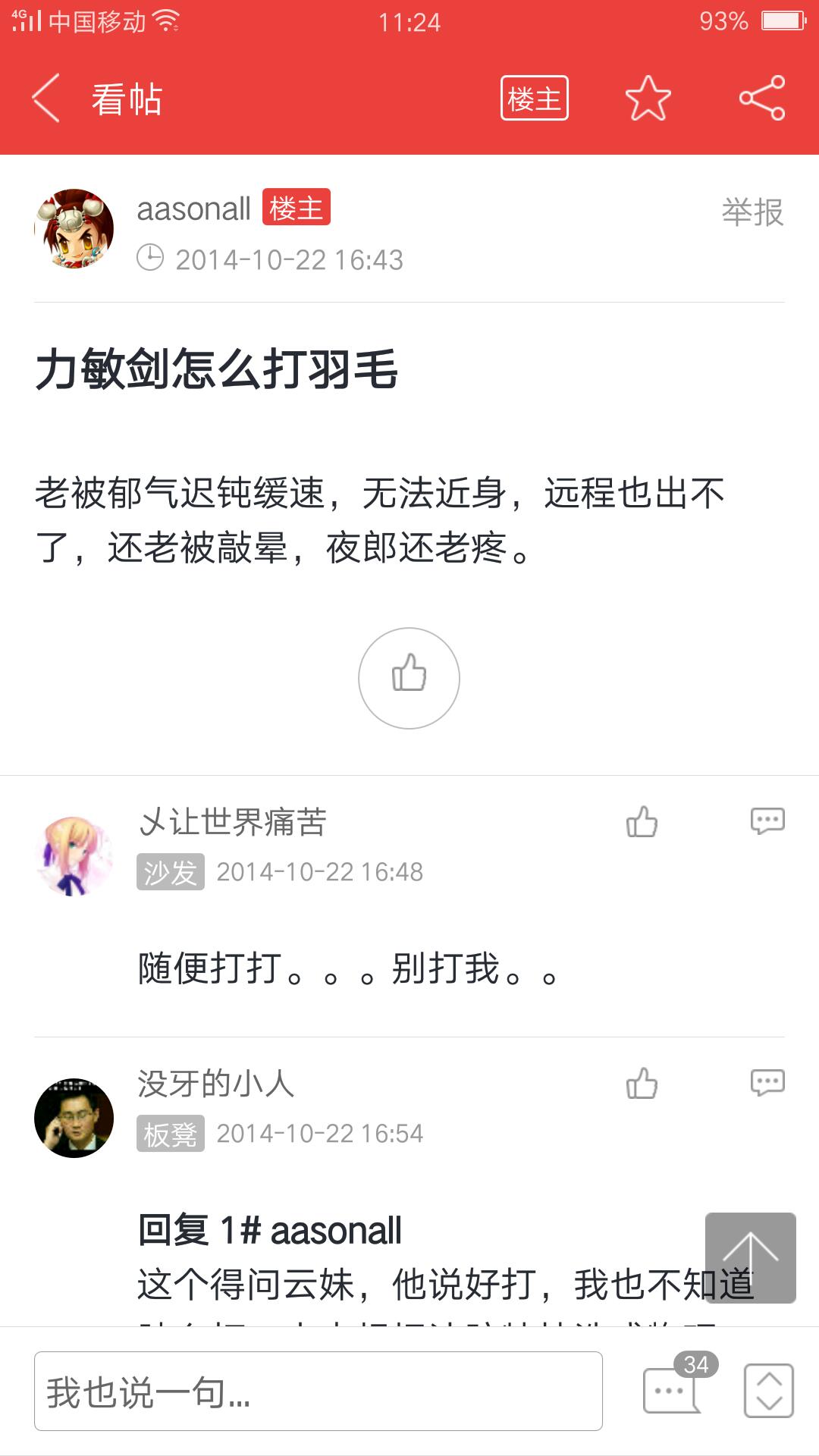Image resolution: width=819 pixels, height=1456 pixels.
Task: Tap the 我也说一句 comment field
Action: click(x=318, y=1392)
